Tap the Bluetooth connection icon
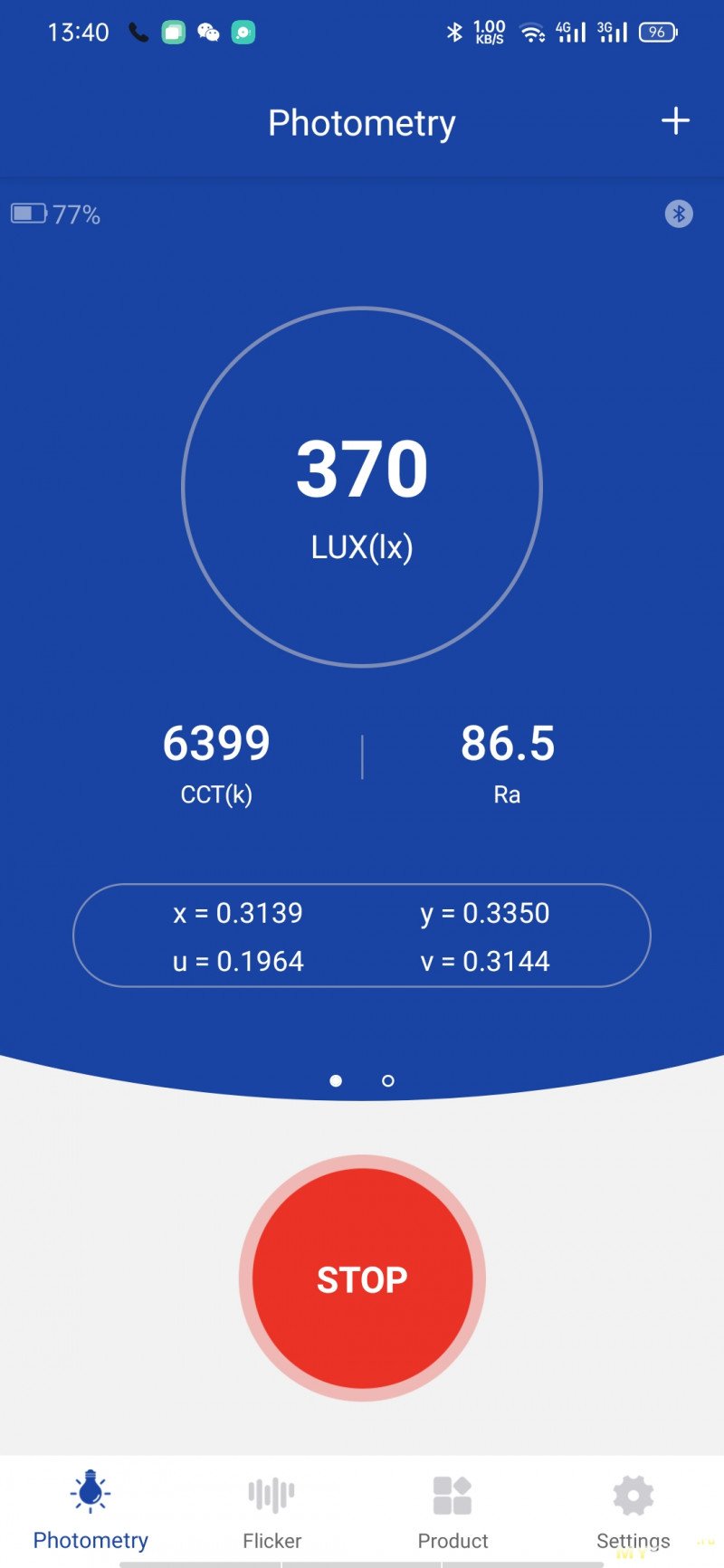The image size is (724, 1568). [x=679, y=214]
